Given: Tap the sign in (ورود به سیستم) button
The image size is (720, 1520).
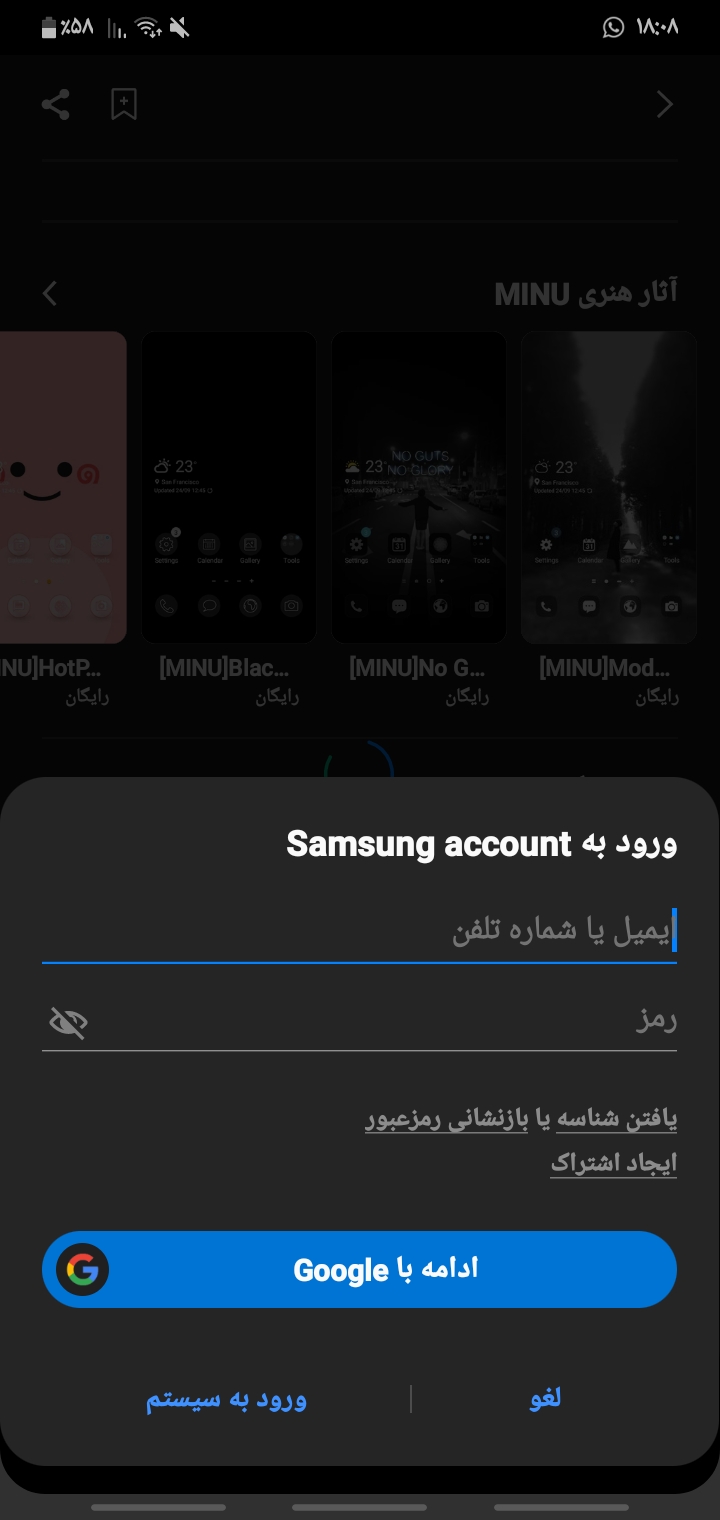Looking at the screenshot, I should (x=227, y=1398).
